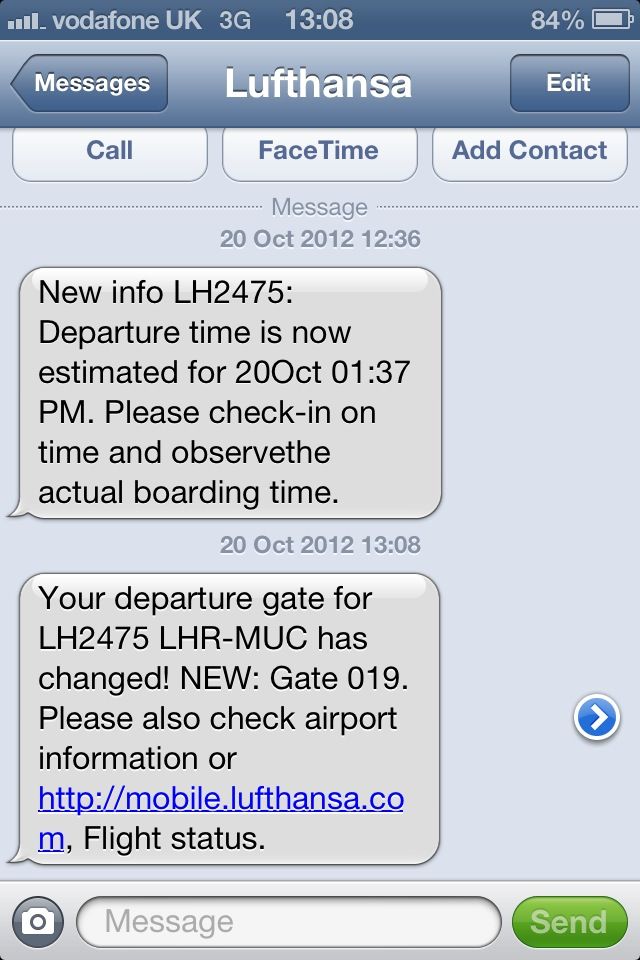Image resolution: width=640 pixels, height=960 pixels.
Task: Focus the Message text field
Action: point(288,921)
